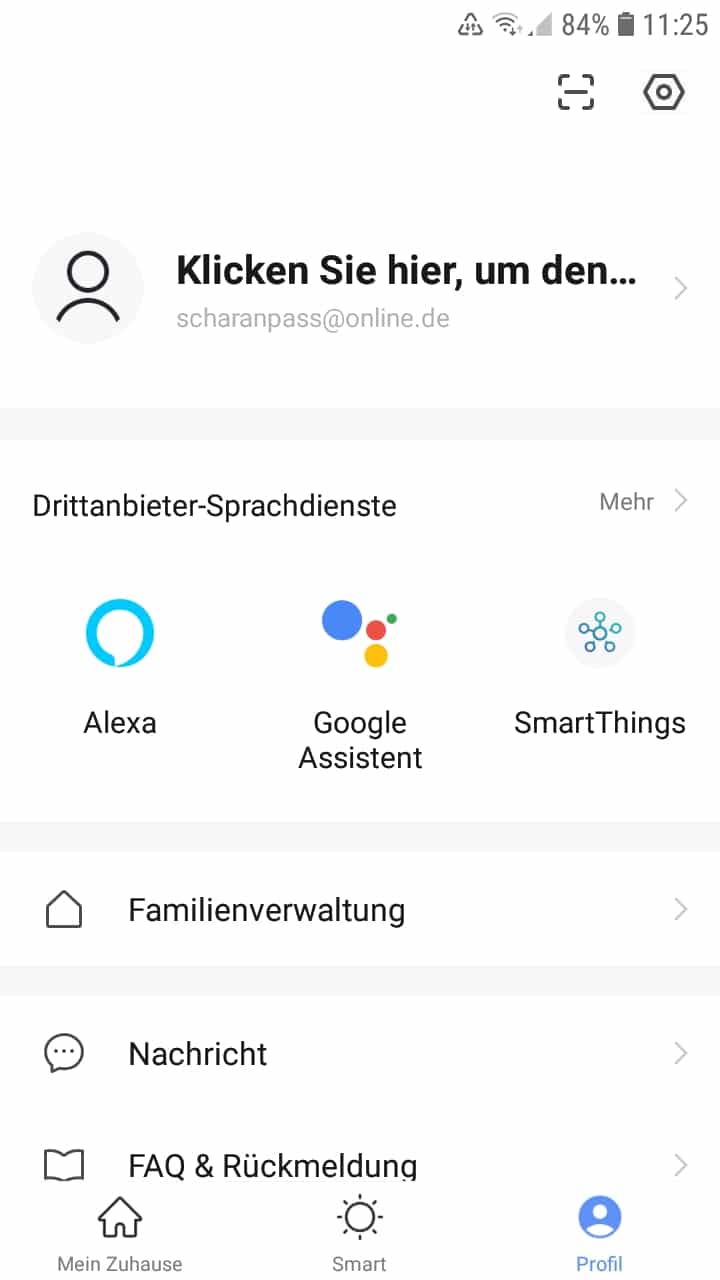Open Familienverwaltung
This screenshot has height=1280, width=720.
pos(360,910)
